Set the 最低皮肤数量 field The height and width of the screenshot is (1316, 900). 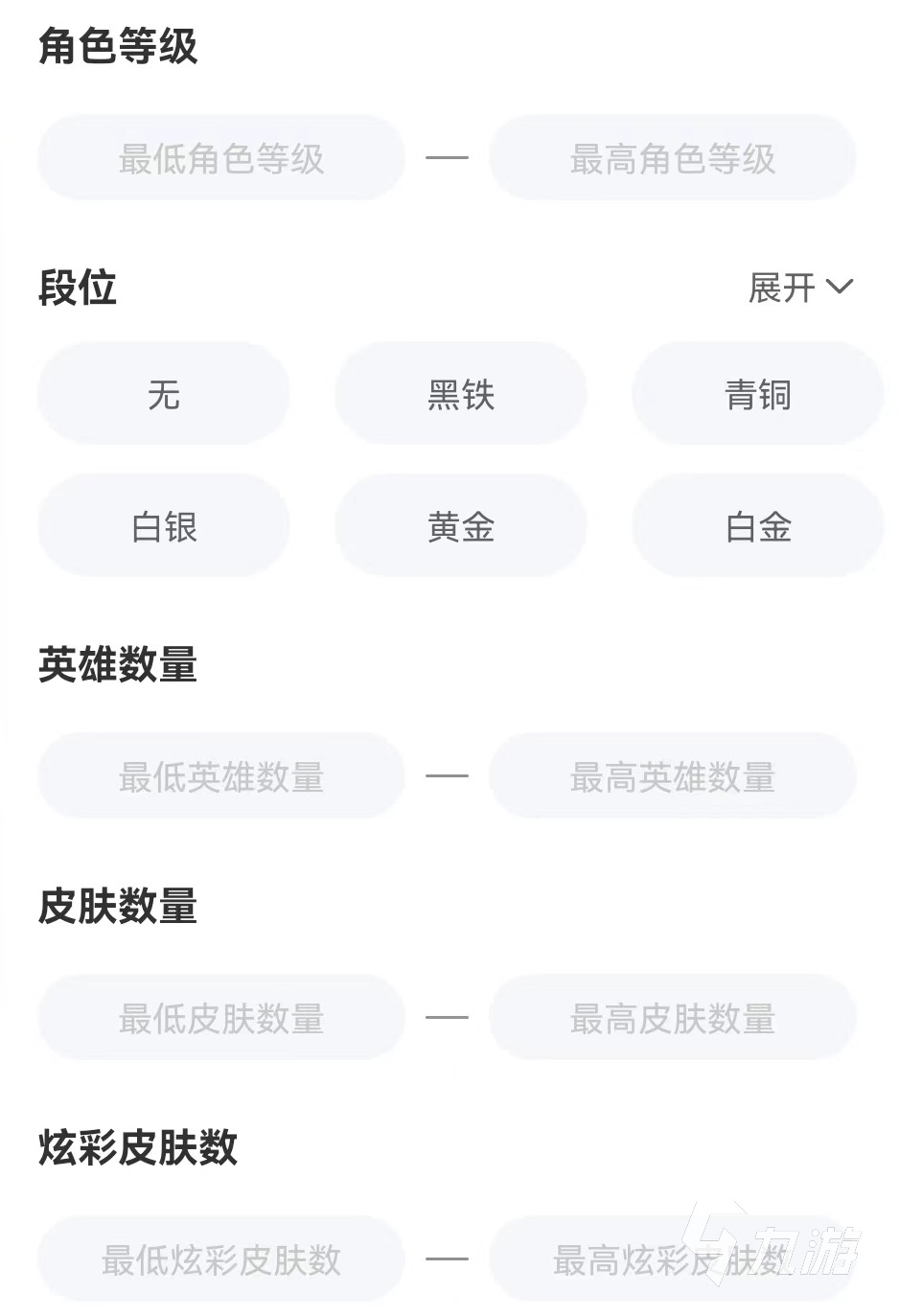point(220,1018)
